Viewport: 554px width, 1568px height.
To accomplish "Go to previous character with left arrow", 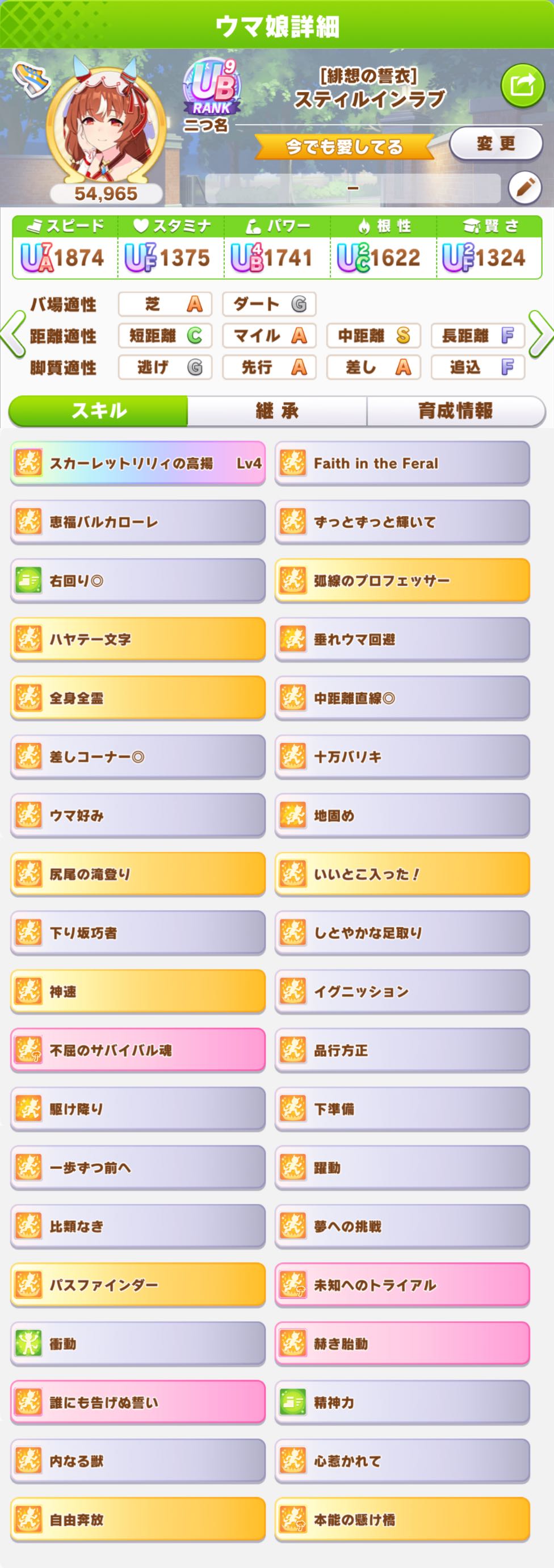I will (12, 334).
